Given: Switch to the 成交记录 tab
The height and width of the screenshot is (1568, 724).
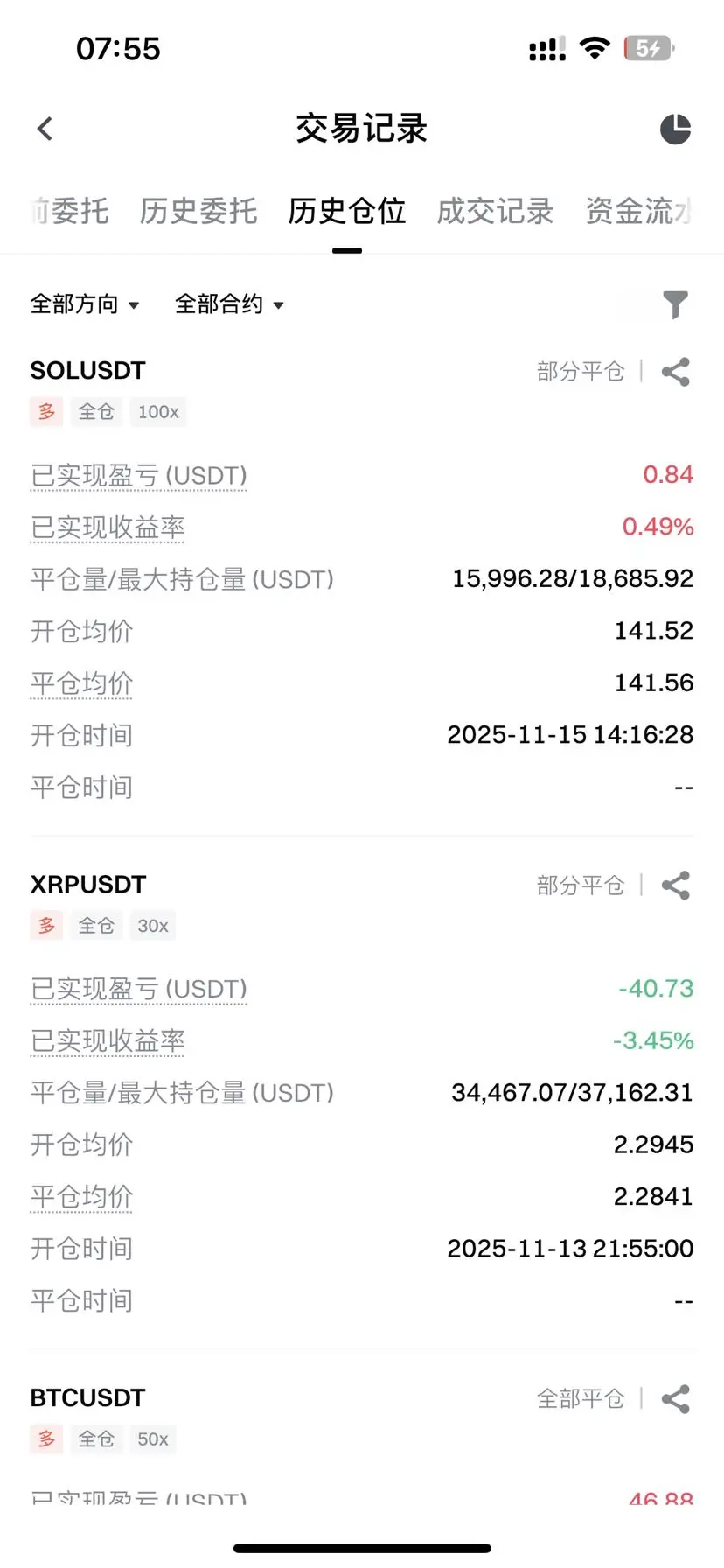Looking at the screenshot, I should [495, 211].
